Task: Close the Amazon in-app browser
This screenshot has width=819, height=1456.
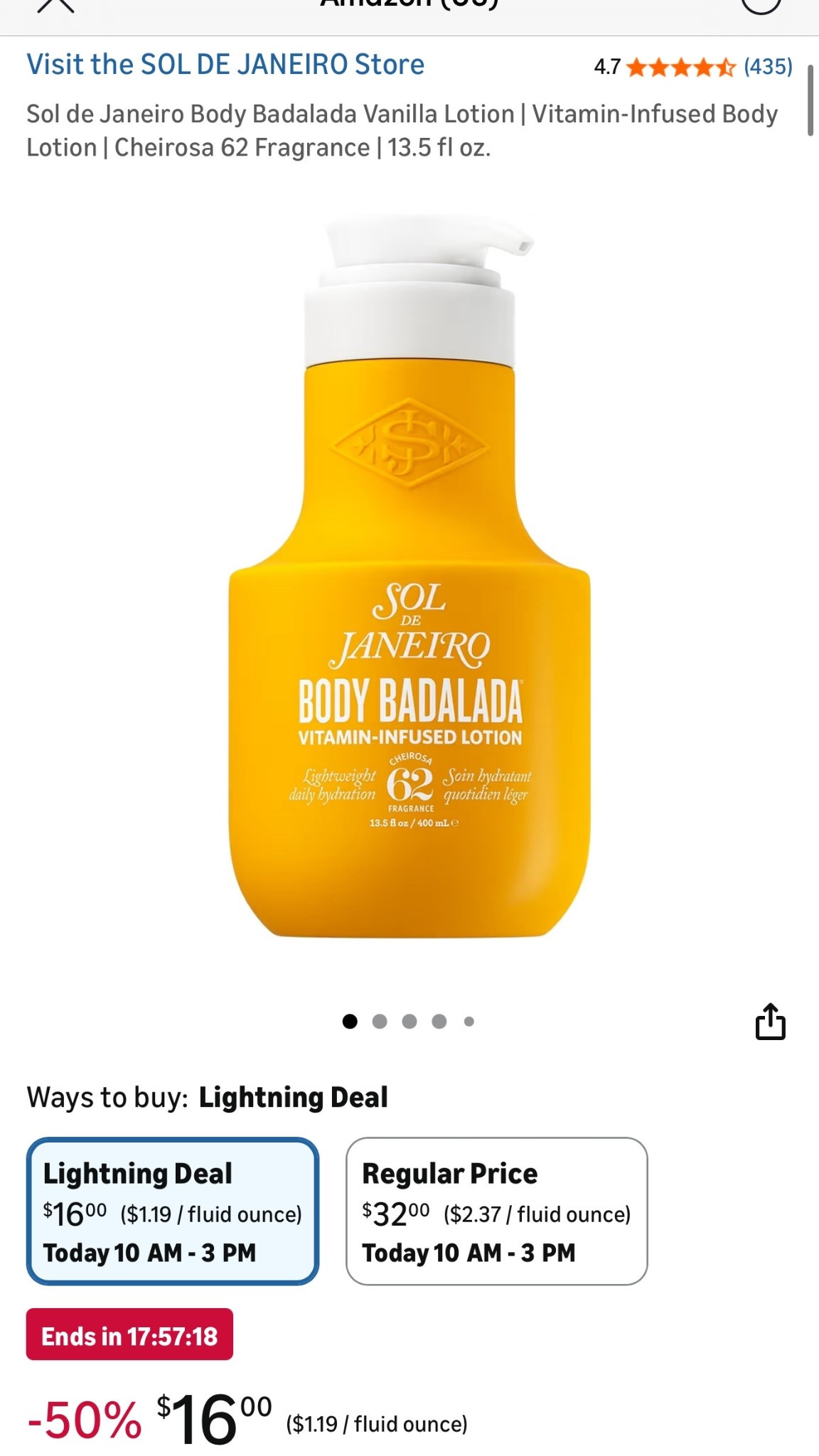Action: (x=55, y=6)
